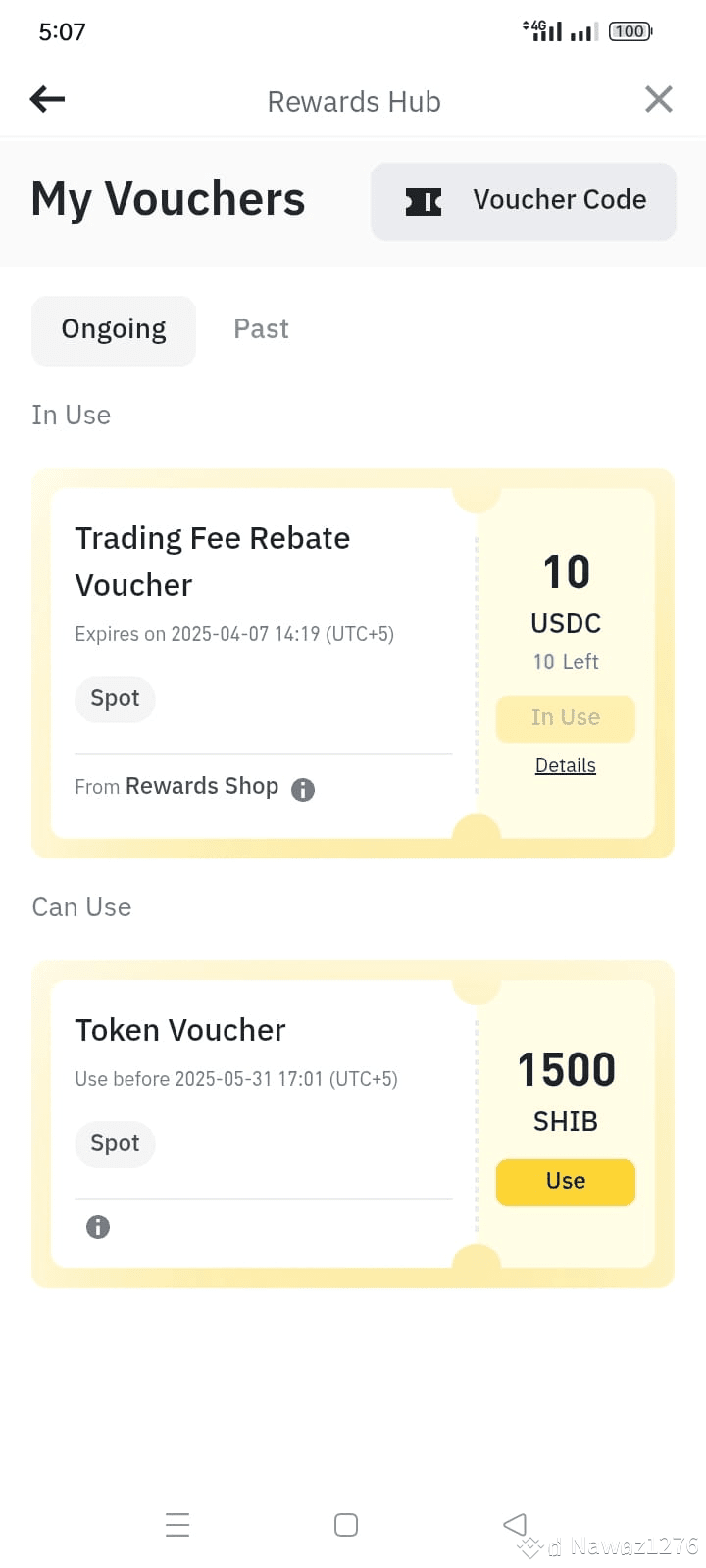Screen dimensions: 706x1568
Task: Tap the Voucher Code button to redeem a code
Action: coord(523,201)
